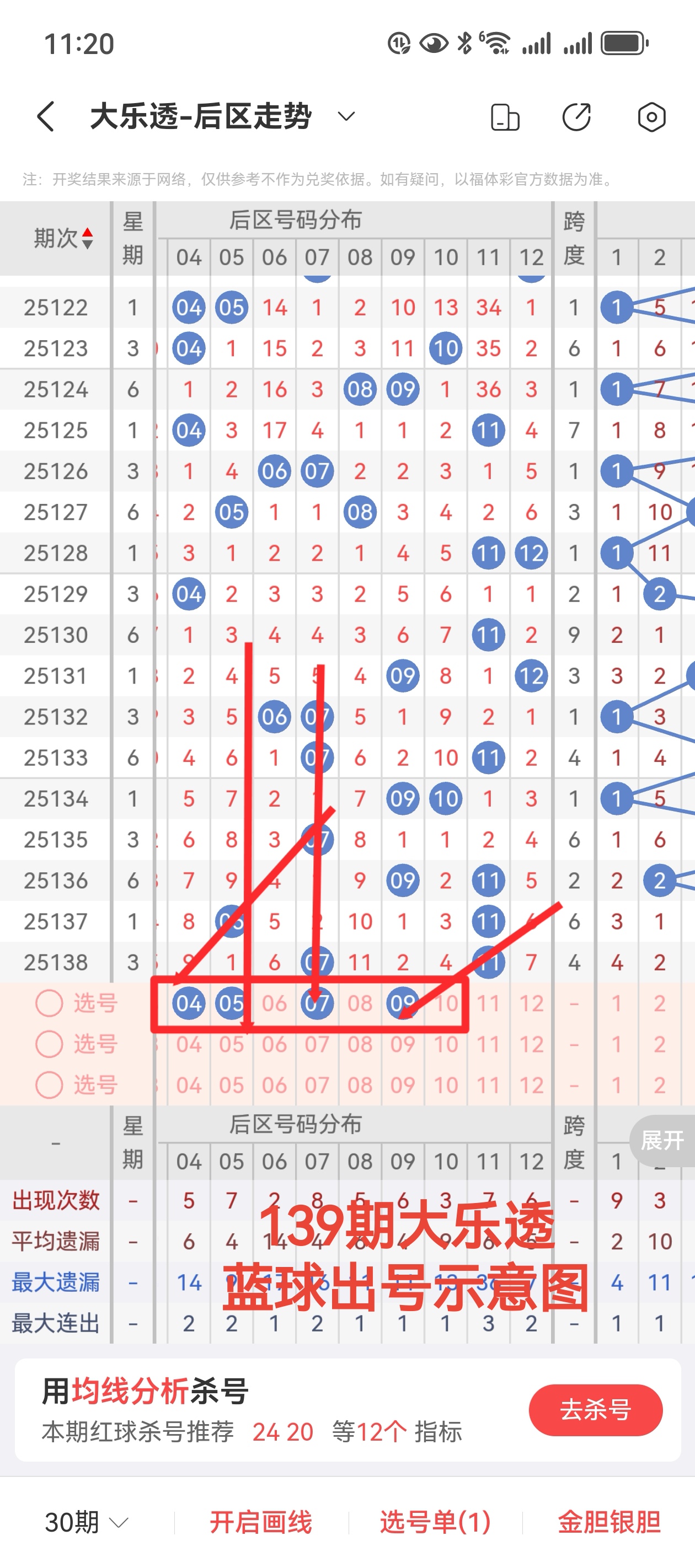The width and height of the screenshot is (695, 1568).
Task: Select the first 选号 radio circle
Action: point(49,1003)
